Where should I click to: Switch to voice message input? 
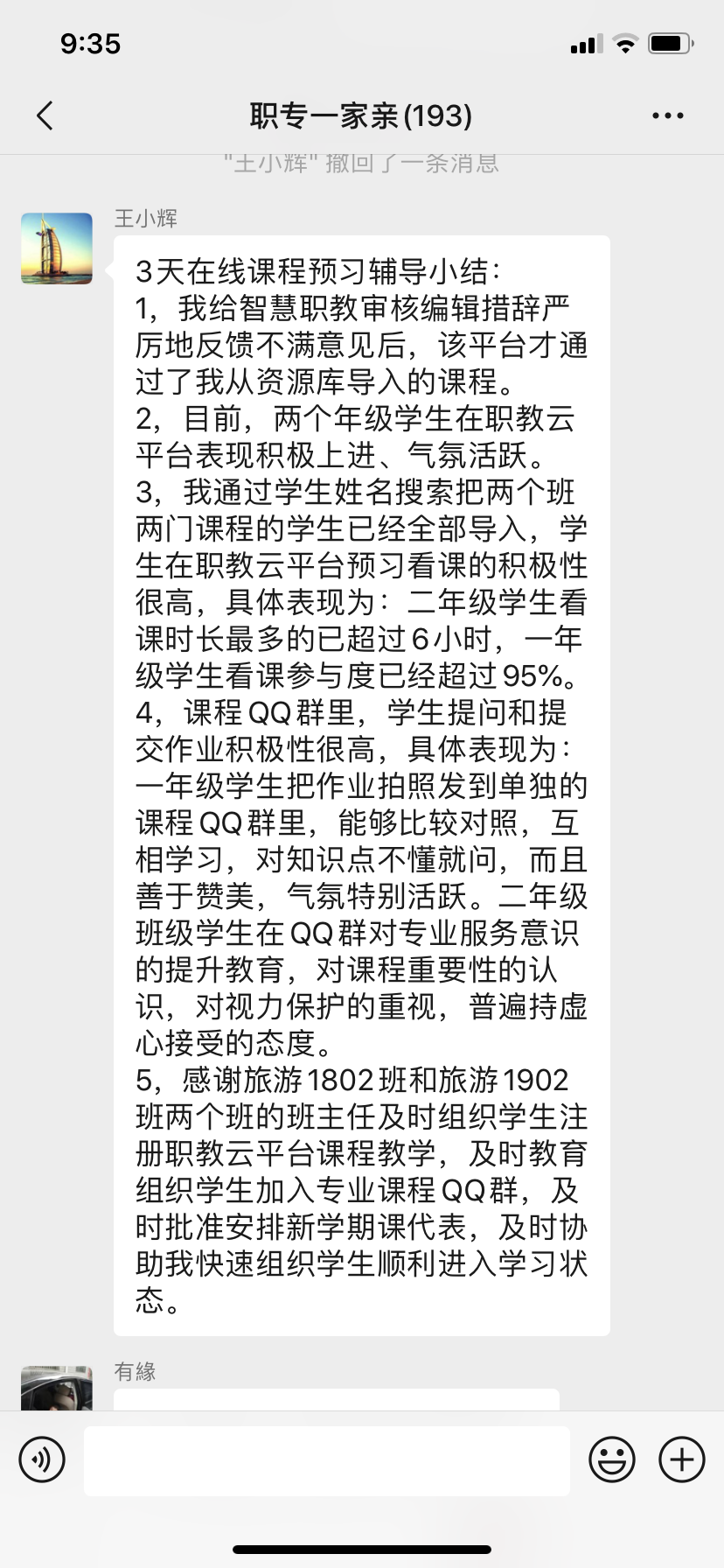point(42,1459)
